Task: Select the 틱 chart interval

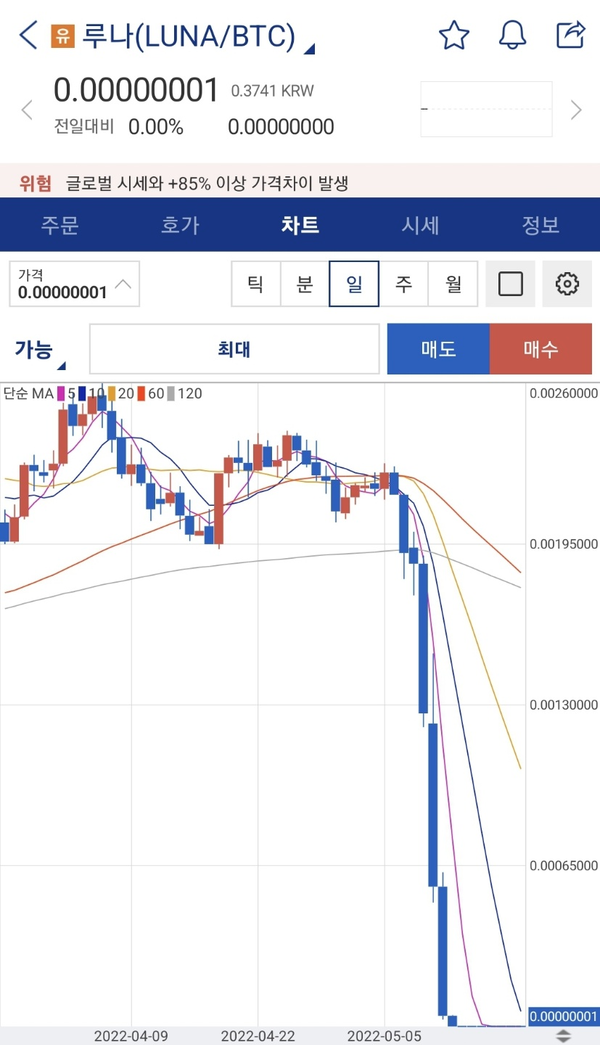Action: [256, 284]
